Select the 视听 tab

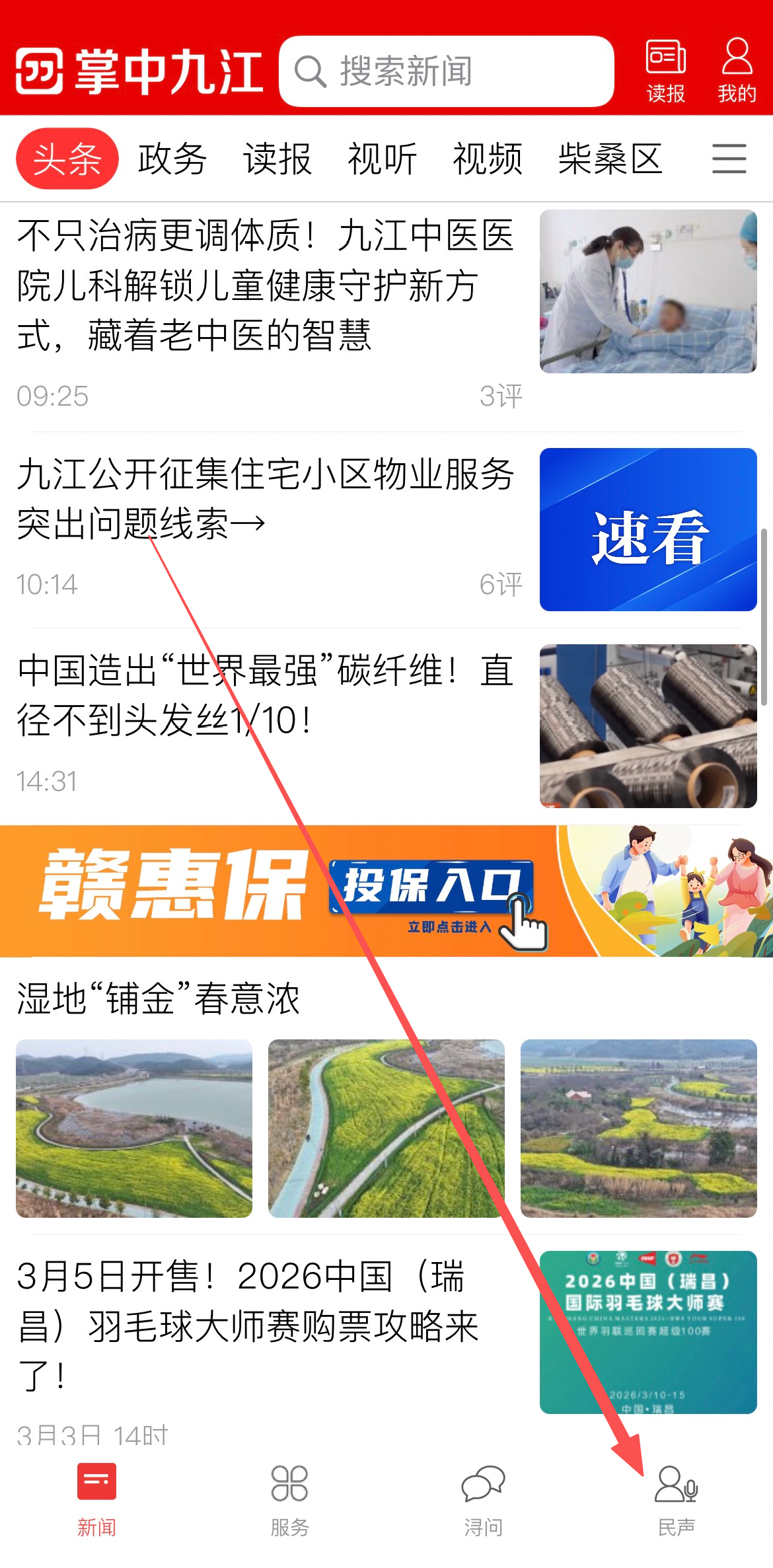[x=383, y=159]
